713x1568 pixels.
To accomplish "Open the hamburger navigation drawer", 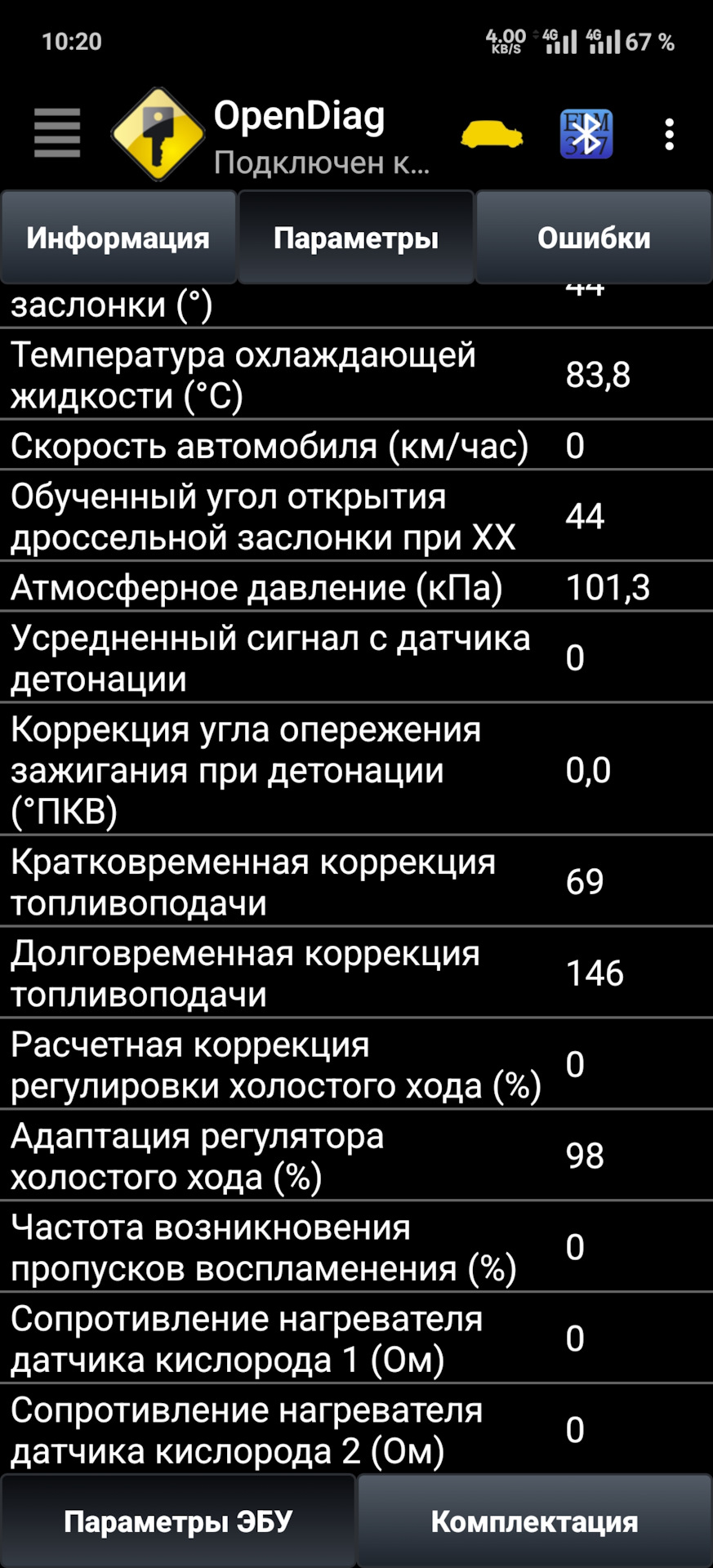I will [57, 133].
